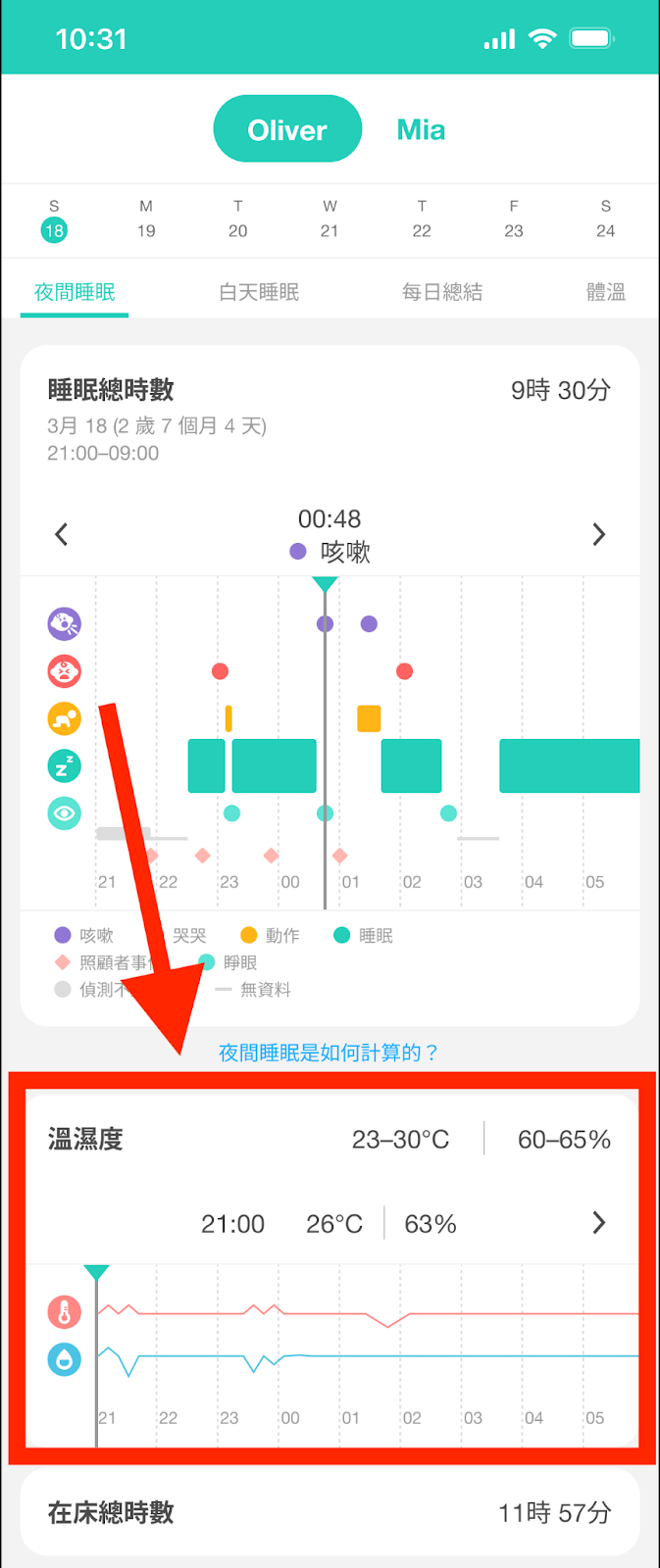Image resolution: width=660 pixels, height=1568 pixels.
Task: Go to the next sleep event
Action: [598, 534]
